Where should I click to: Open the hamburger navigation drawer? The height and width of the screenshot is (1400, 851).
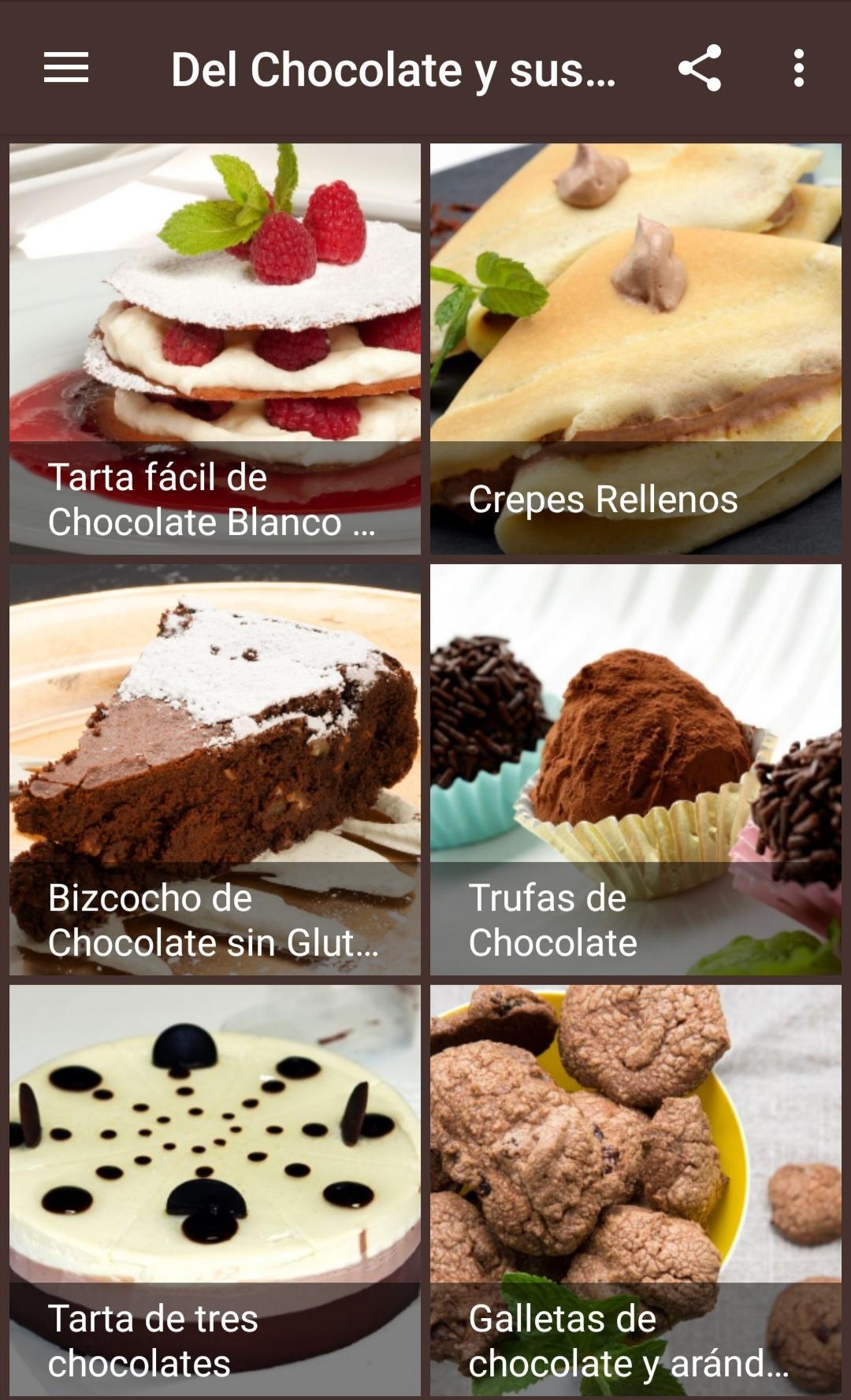(x=66, y=68)
